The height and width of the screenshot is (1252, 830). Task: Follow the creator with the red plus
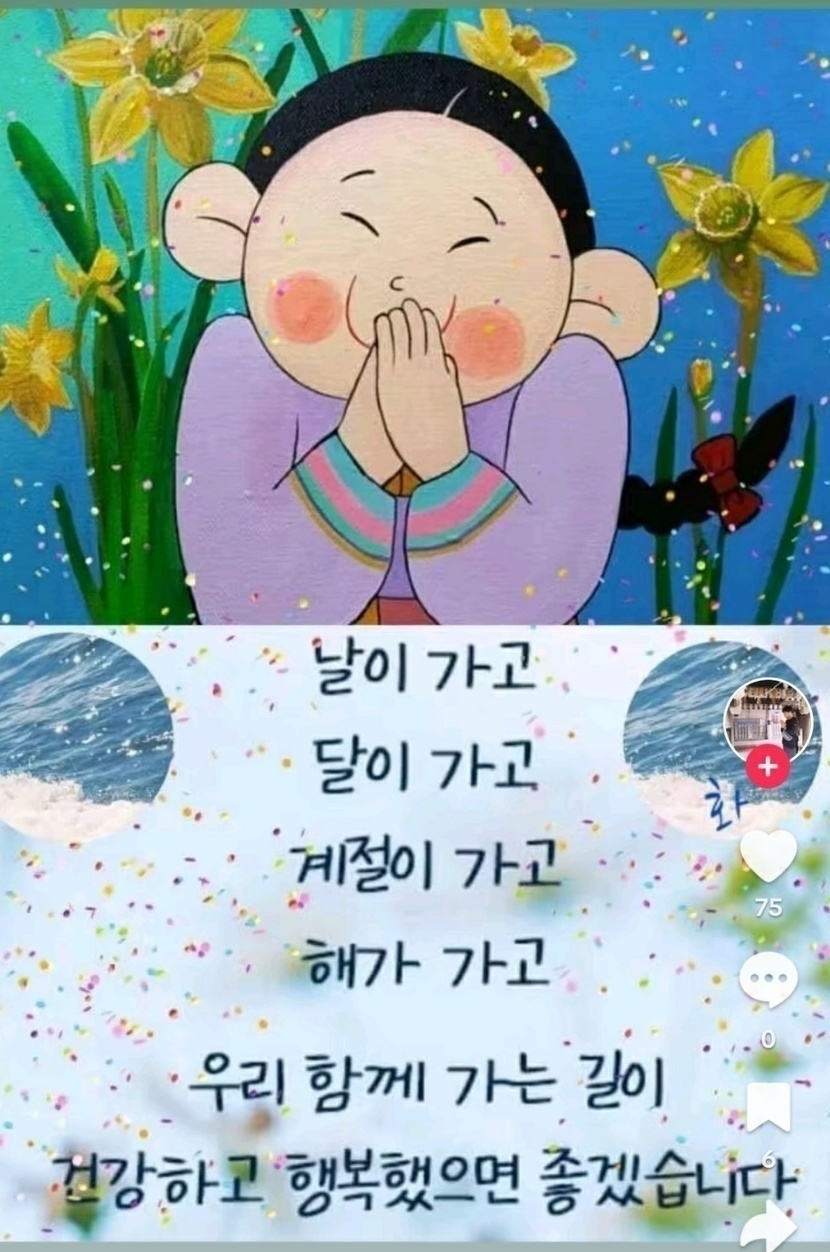(x=768, y=767)
